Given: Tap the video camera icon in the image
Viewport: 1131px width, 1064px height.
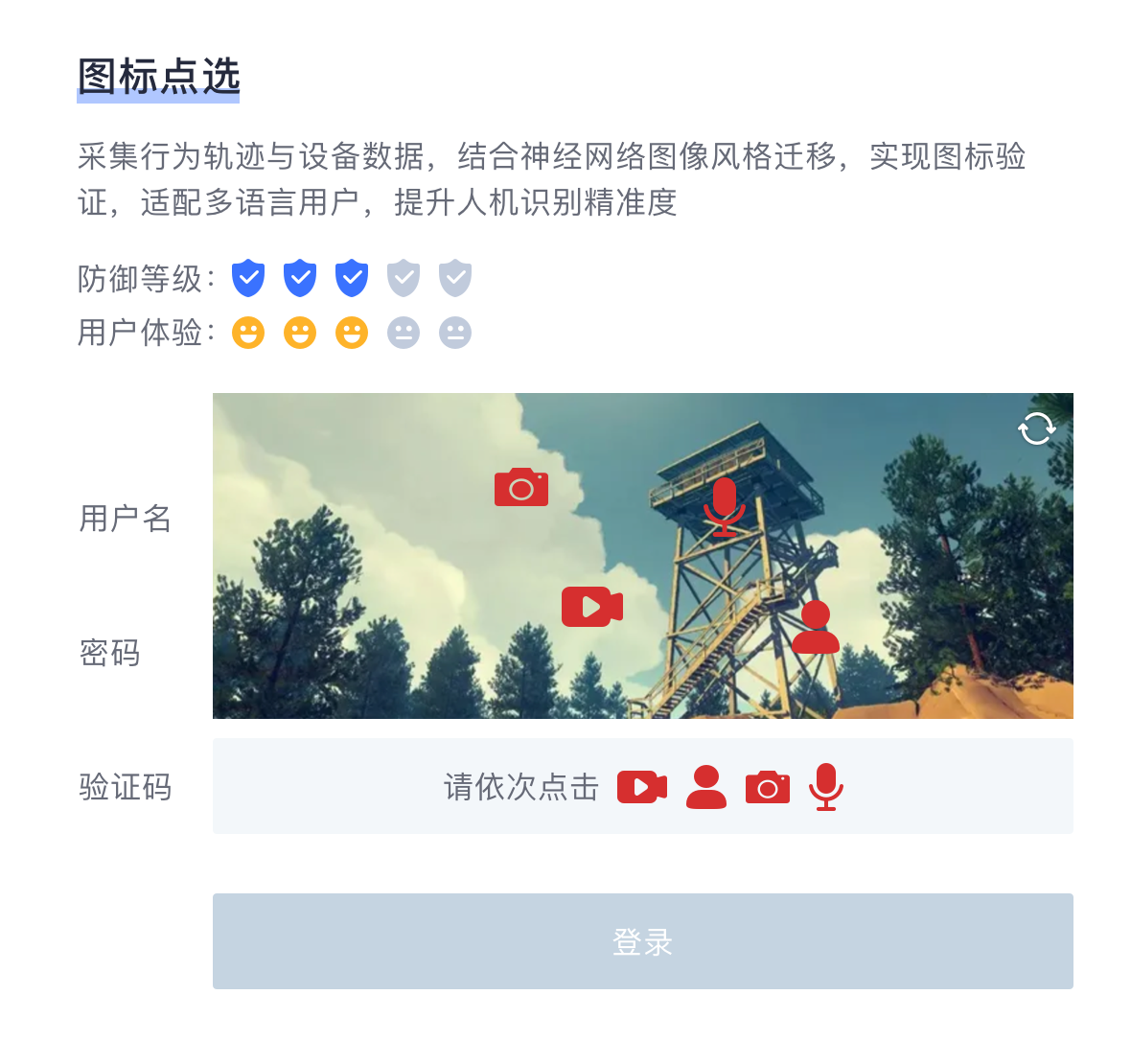Looking at the screenshot, I should pyautogui.click(x=591, y=607).
